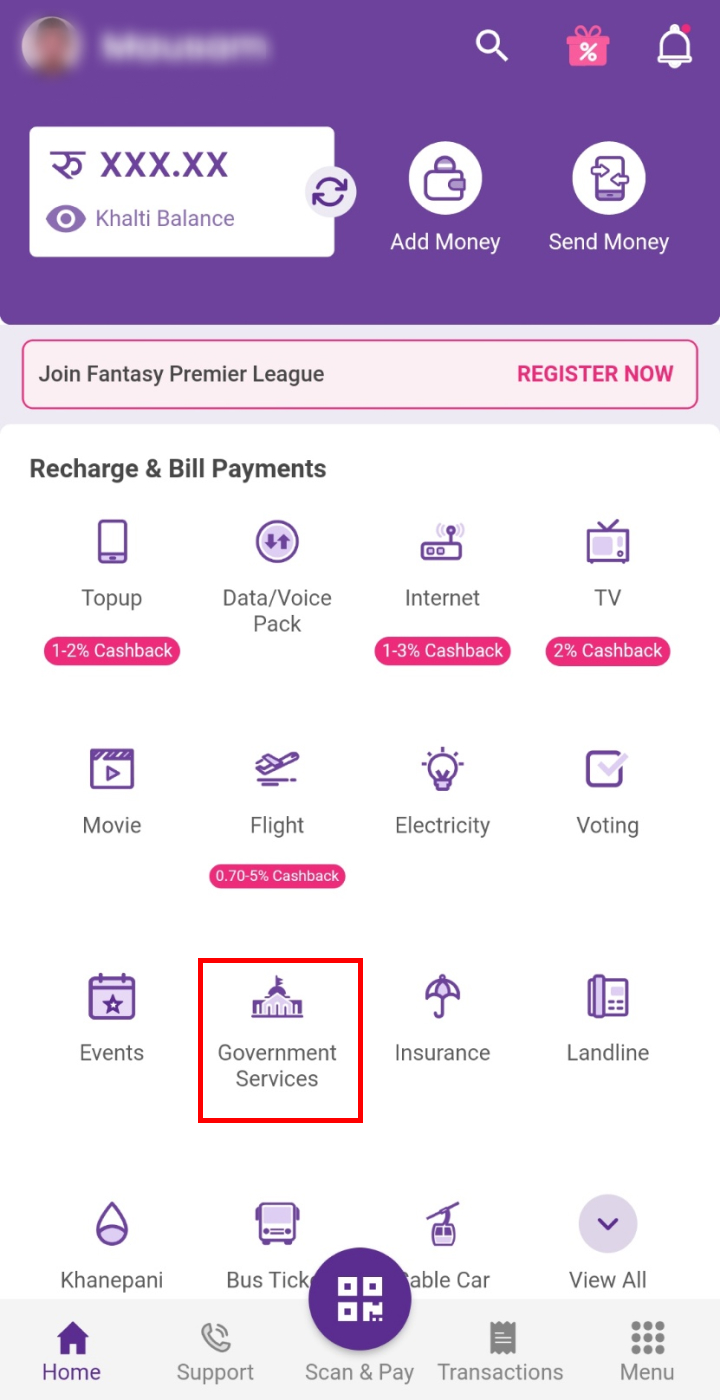Image resolution: width=720 pixels, height=1400 pixels.
Task: Switch to the Support tab
Action: click(x=215, y=1351)
